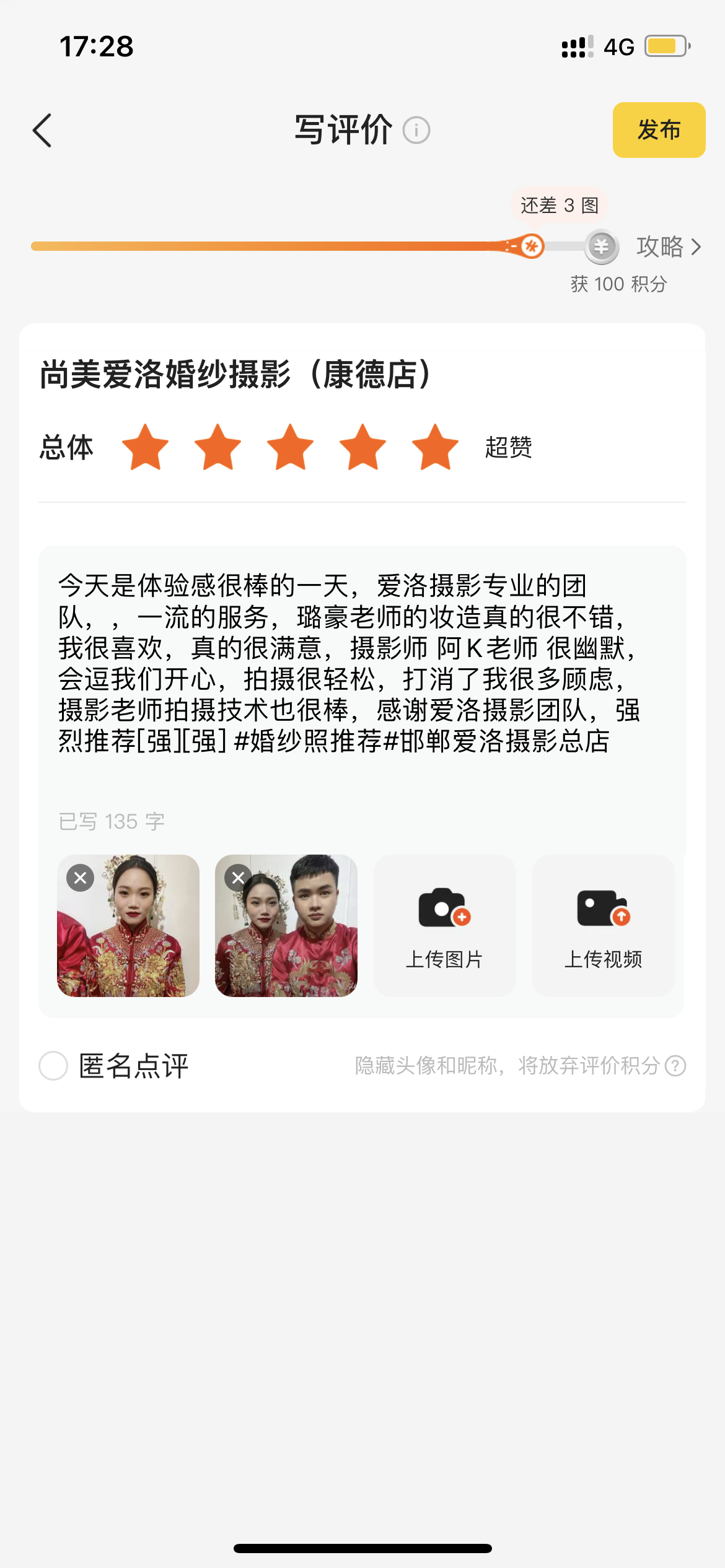Open help icon next to anonymous hint

(675, 1066)
